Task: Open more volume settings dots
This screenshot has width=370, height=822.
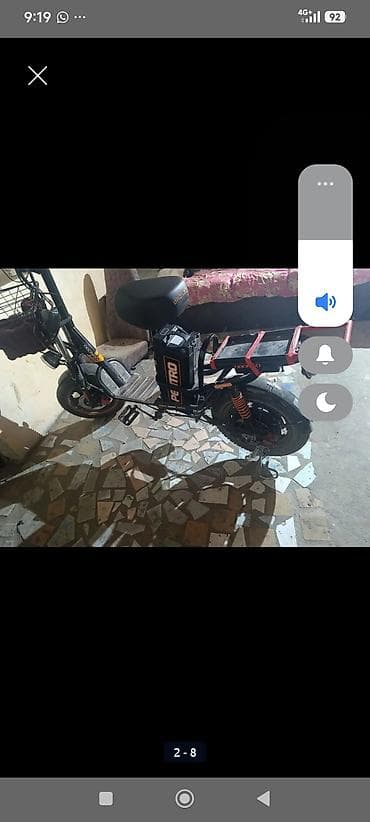Action: pos(325,184)
